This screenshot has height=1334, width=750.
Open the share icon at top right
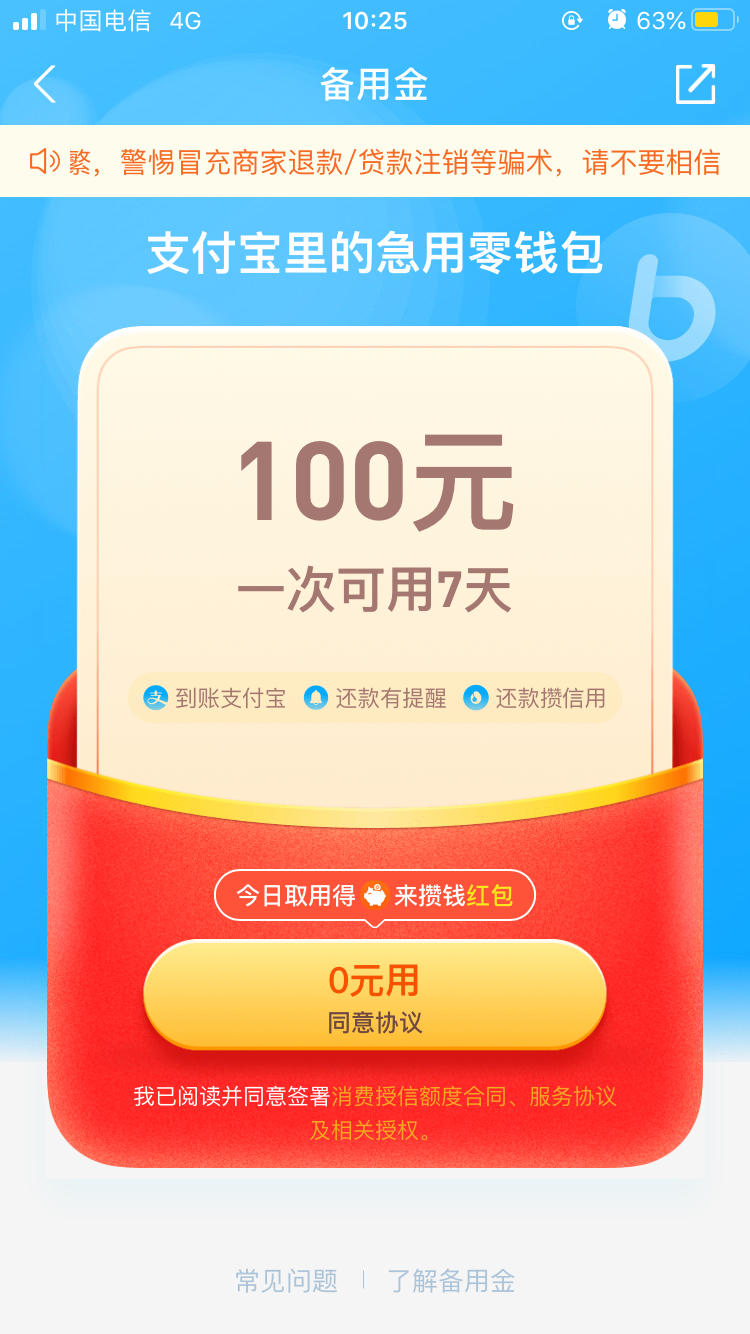696,84
